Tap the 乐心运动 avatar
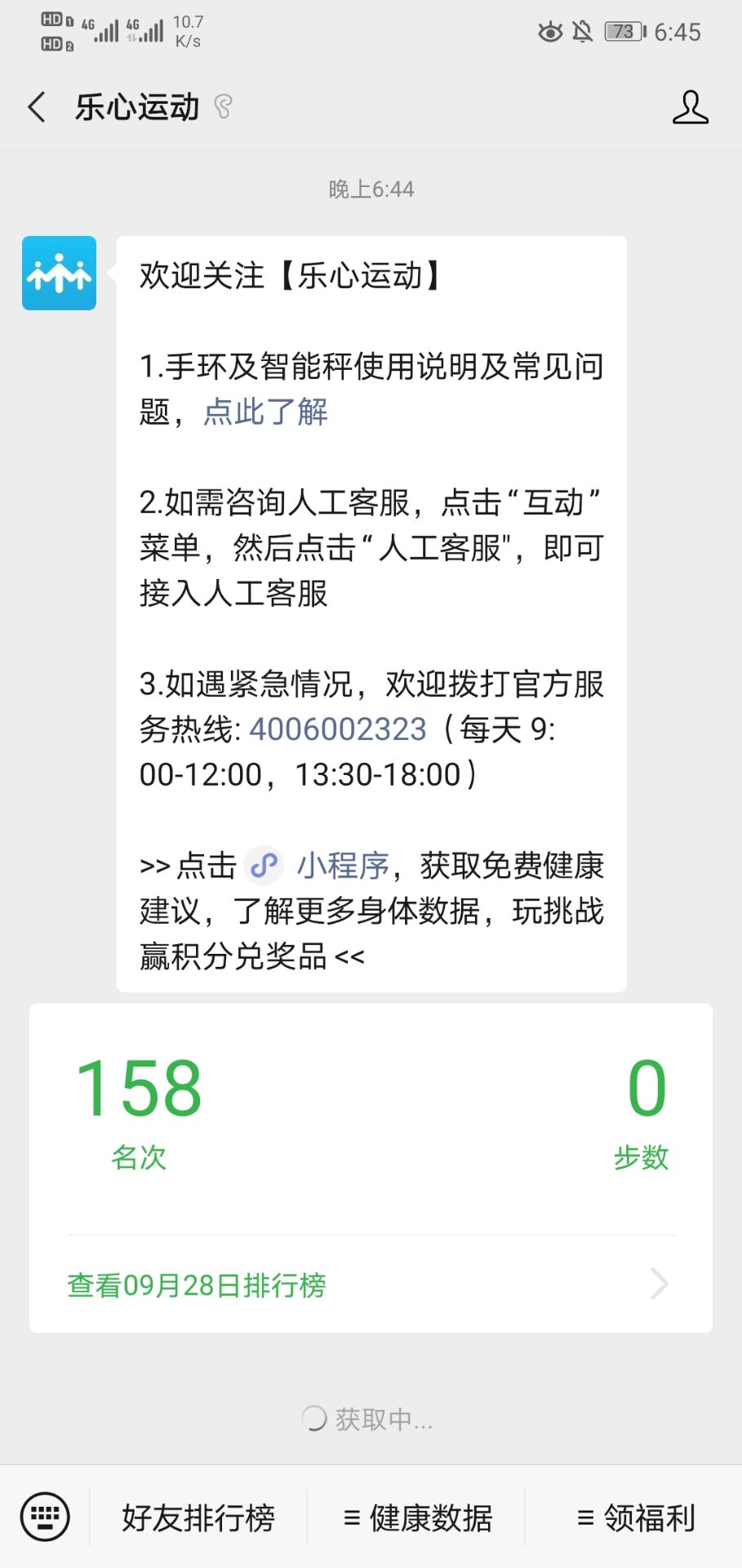This screenshot has height=1568, width=742. 59,273
